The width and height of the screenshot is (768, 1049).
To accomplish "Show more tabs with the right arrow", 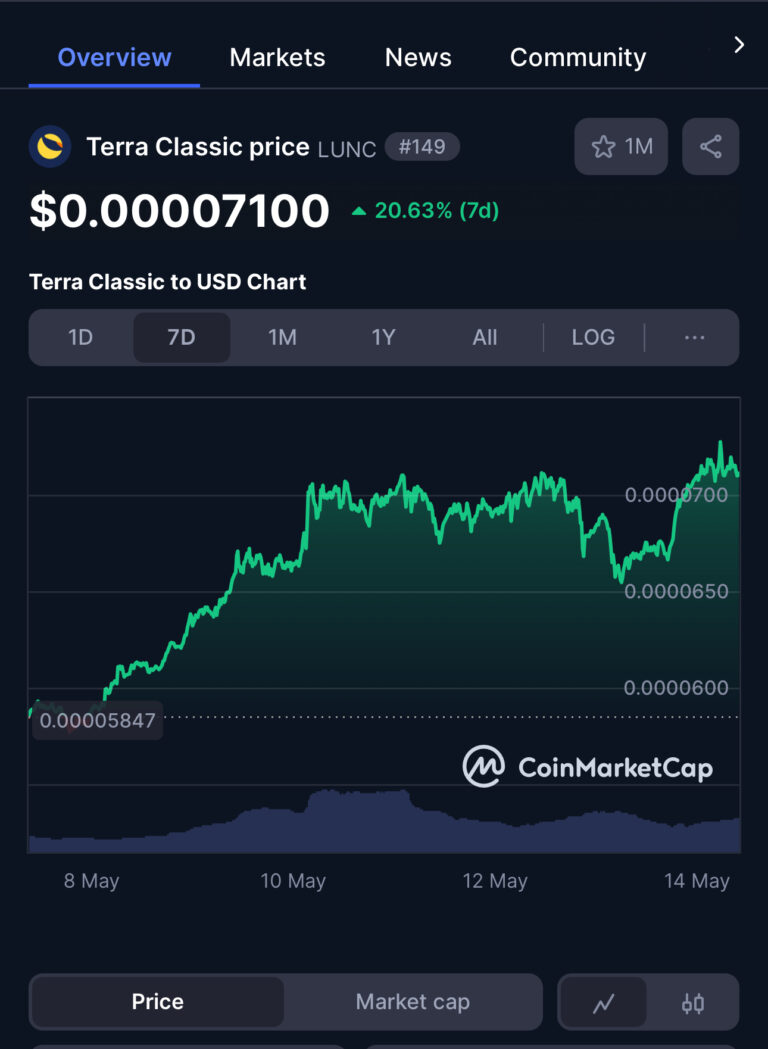I will [739, 45].
